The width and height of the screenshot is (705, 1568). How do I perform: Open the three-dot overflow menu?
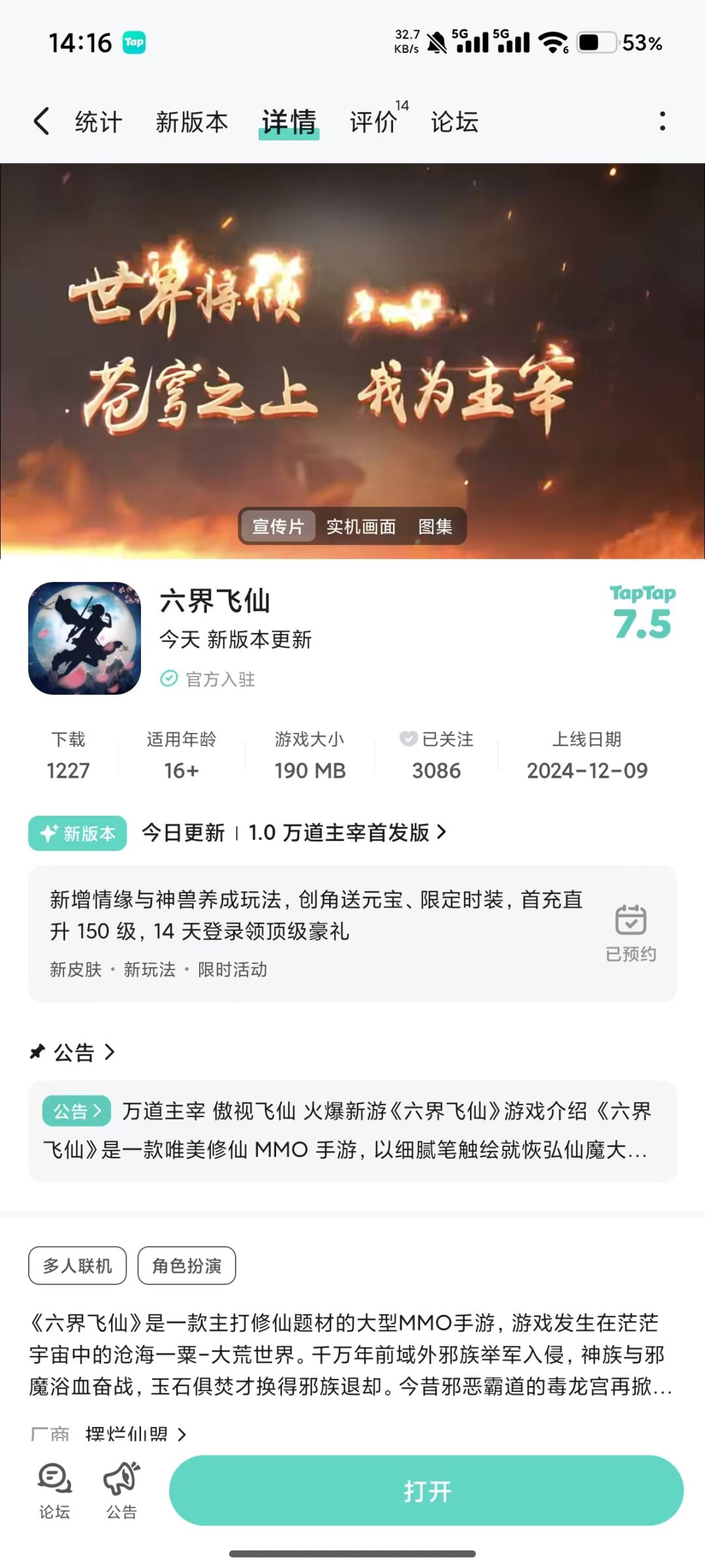[x=664, y=121]
